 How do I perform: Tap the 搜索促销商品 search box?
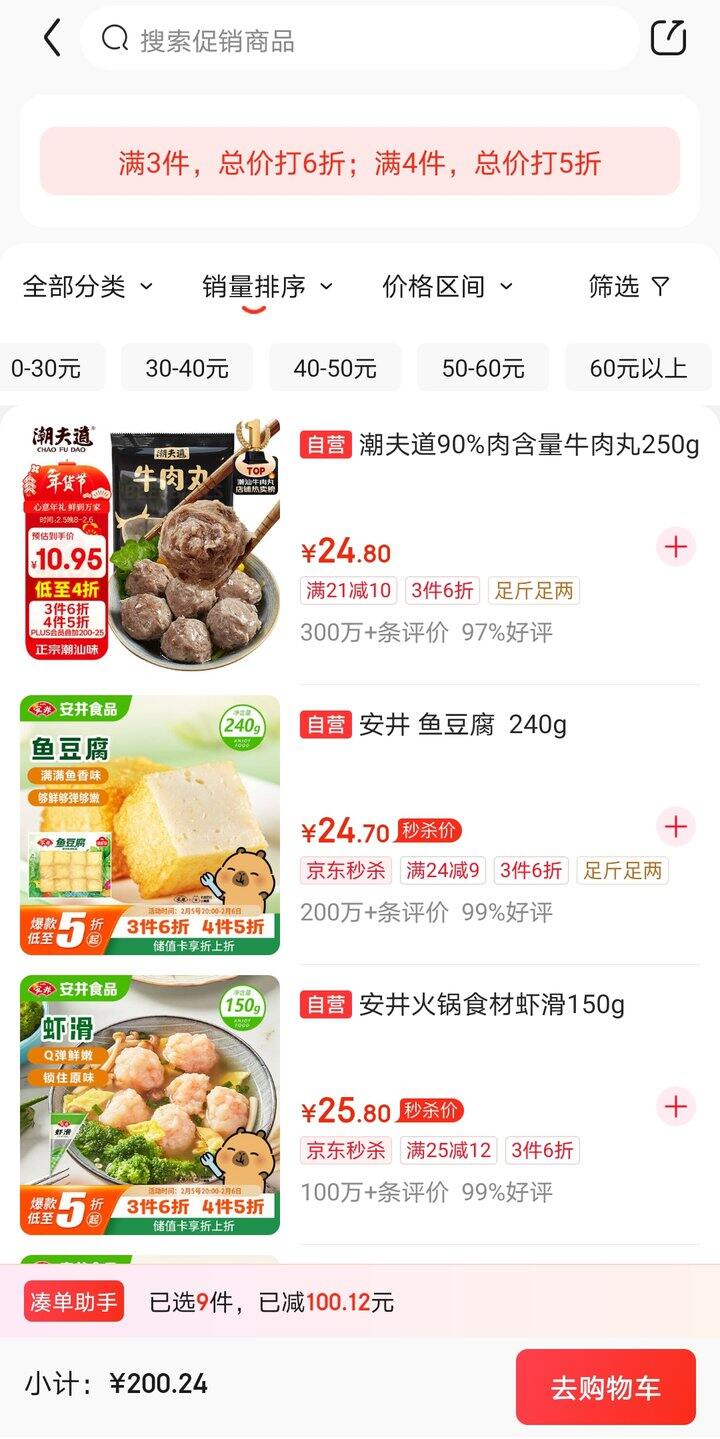[360, 40]
